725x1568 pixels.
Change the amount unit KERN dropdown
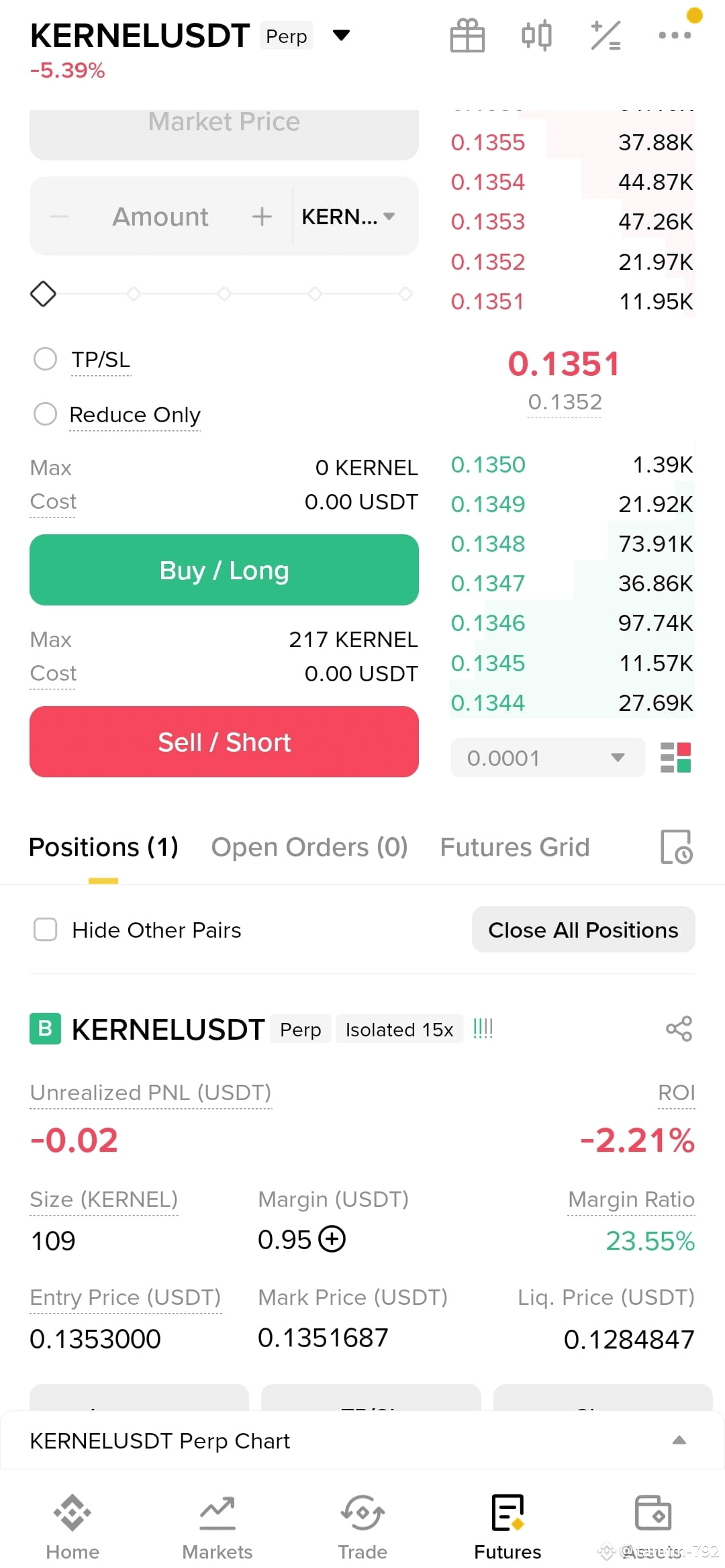348,217
